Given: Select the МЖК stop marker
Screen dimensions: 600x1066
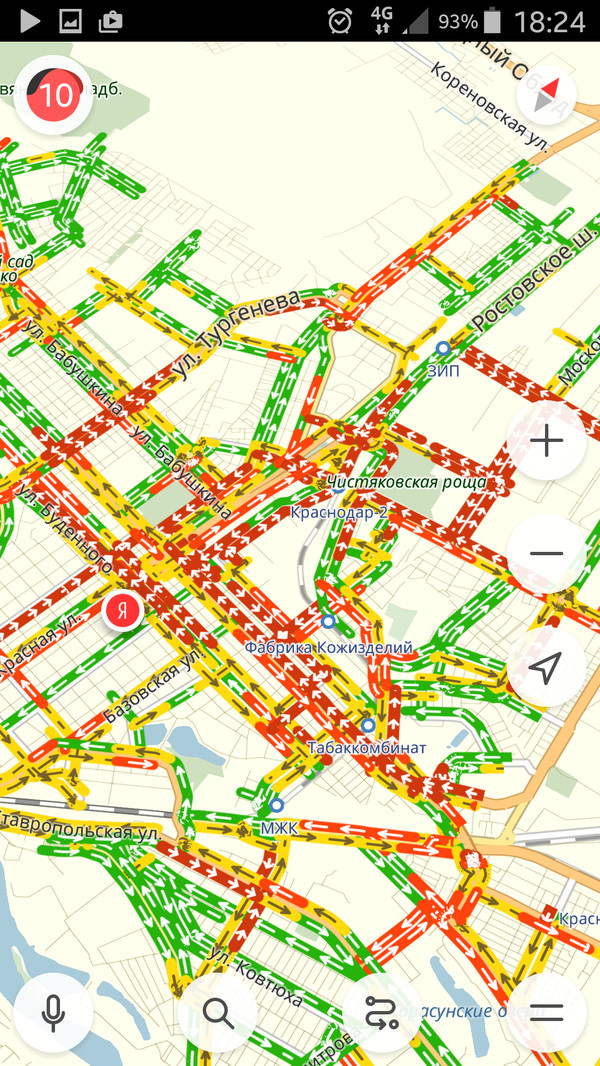Looking at the screenshot, I should click(276, 805).
